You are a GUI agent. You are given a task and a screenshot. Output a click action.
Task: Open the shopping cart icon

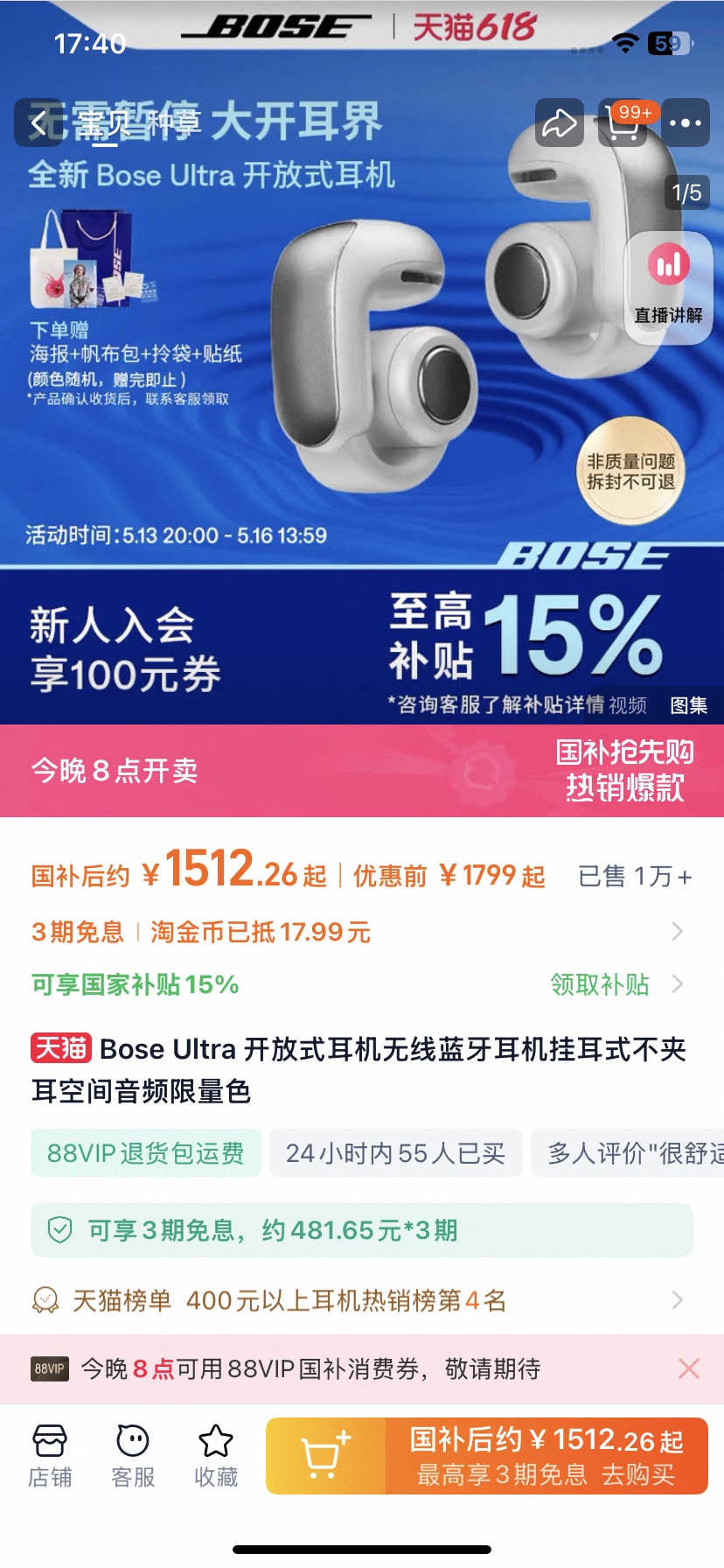click(x=623, y=123)
